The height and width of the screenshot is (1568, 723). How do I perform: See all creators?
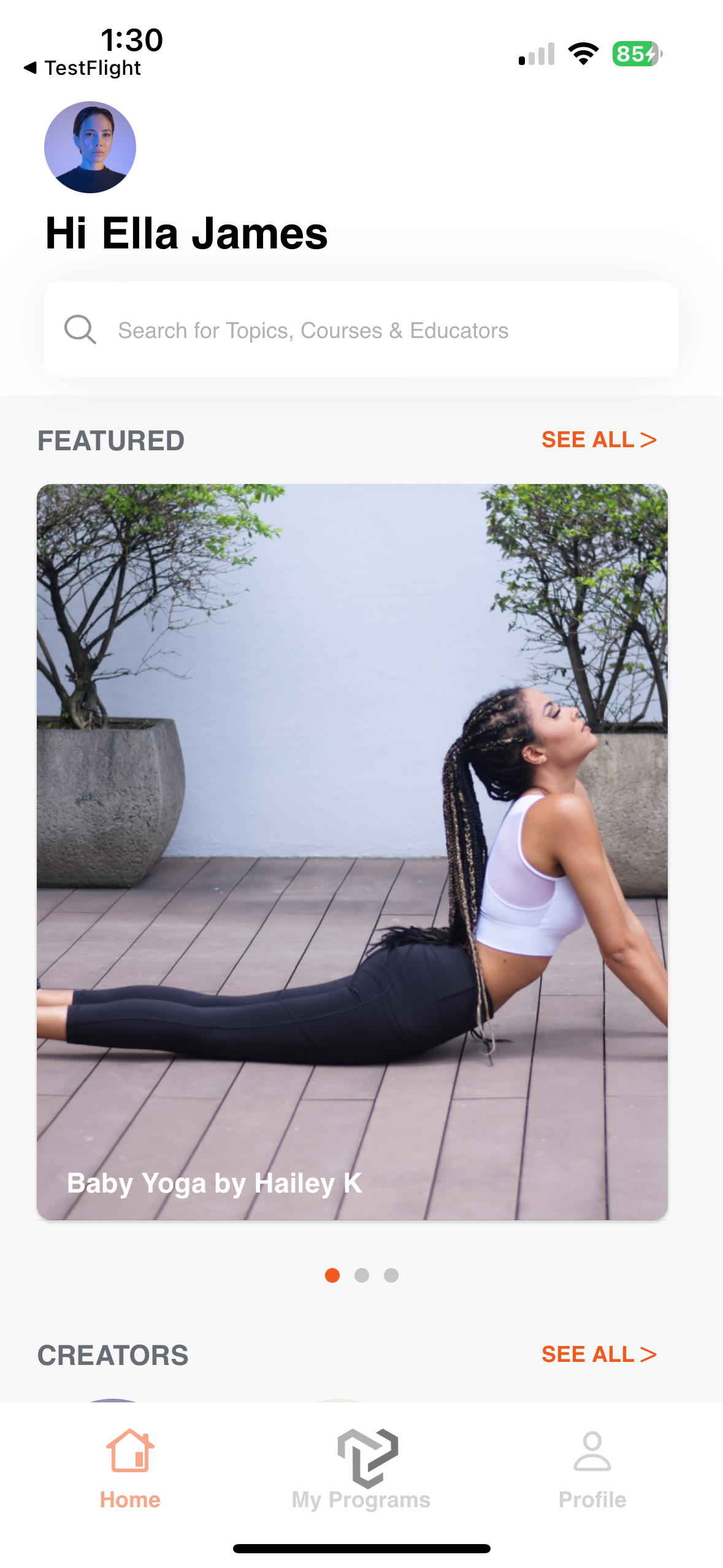599,1354
